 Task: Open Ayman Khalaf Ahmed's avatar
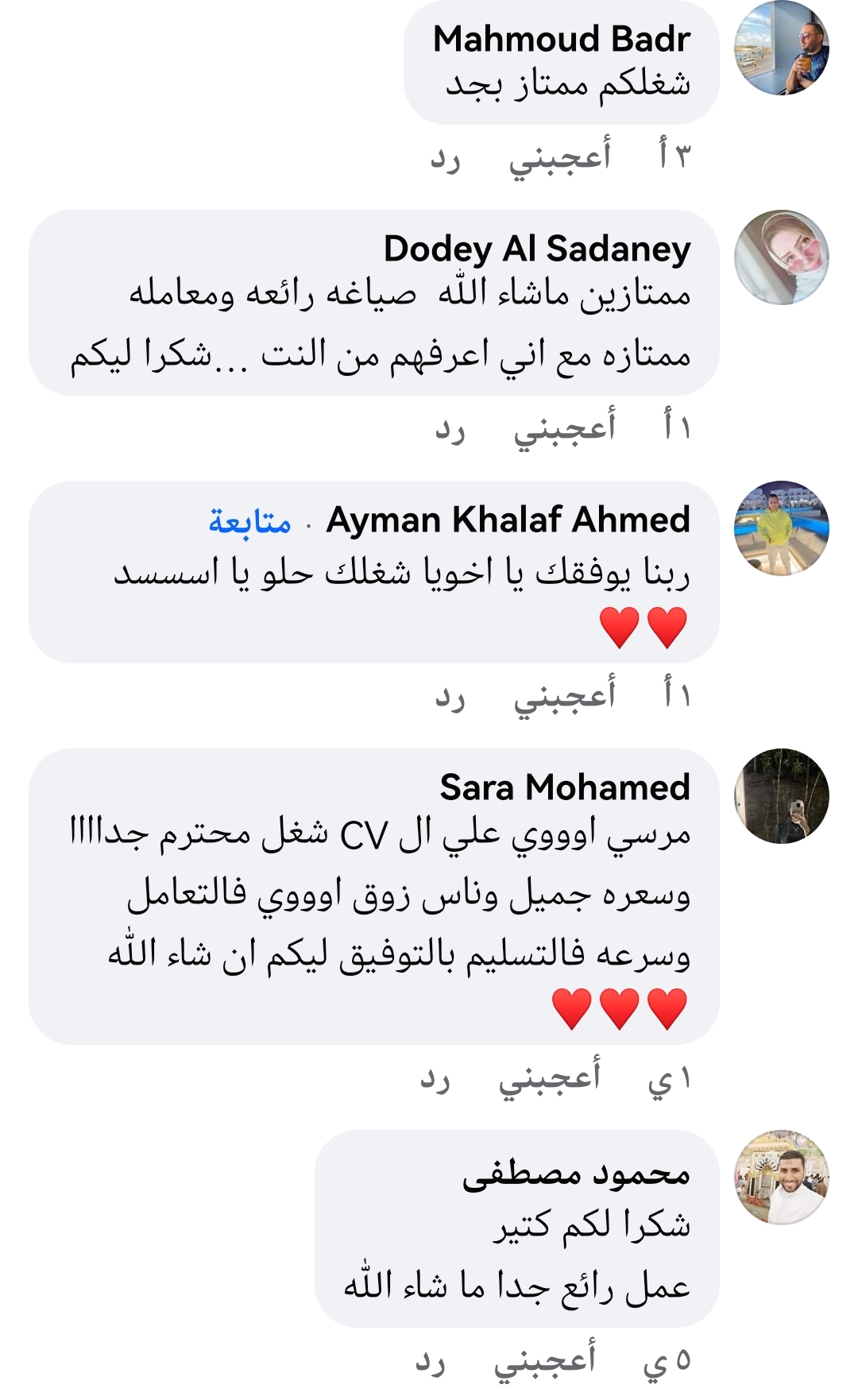click(781, 528)
